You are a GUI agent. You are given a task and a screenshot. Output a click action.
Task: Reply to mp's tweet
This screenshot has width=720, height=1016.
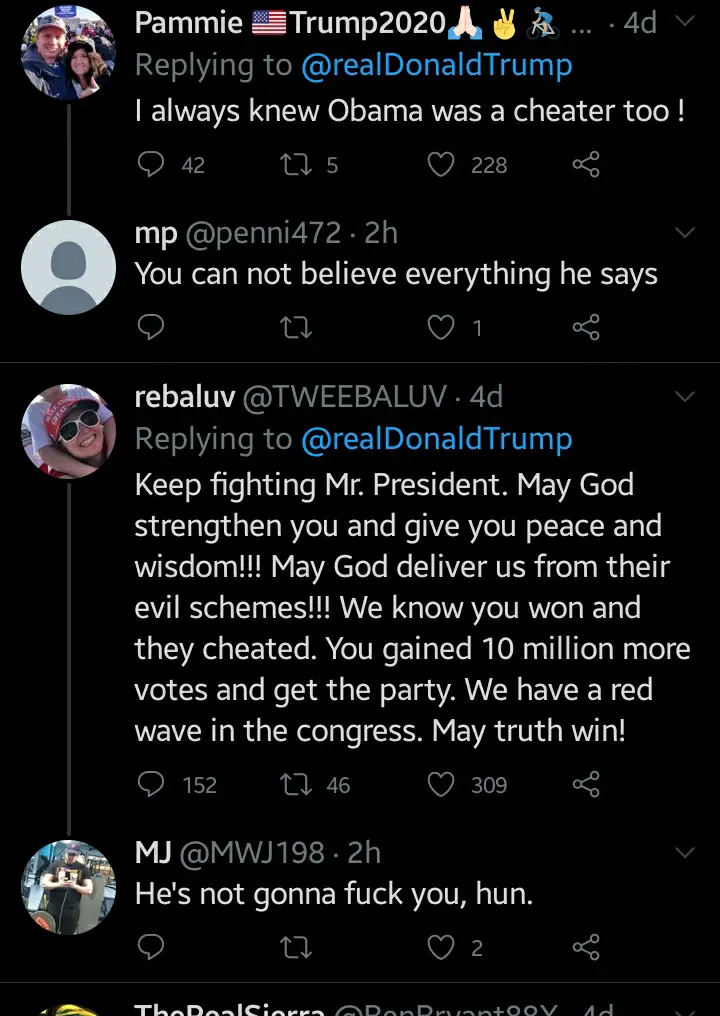(x=150, y=327)
